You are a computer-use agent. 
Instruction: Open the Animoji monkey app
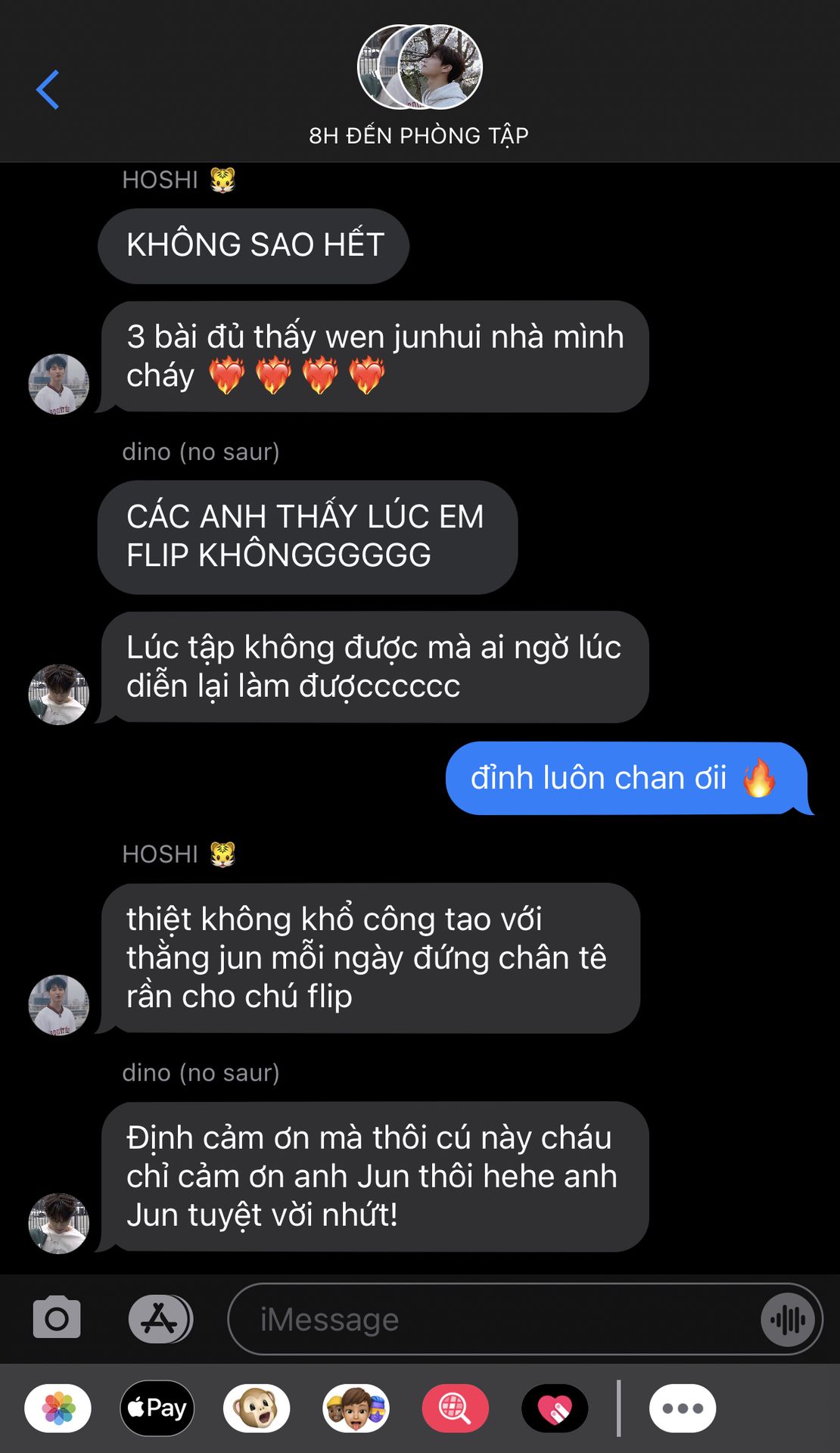(x=256, y=1408)
